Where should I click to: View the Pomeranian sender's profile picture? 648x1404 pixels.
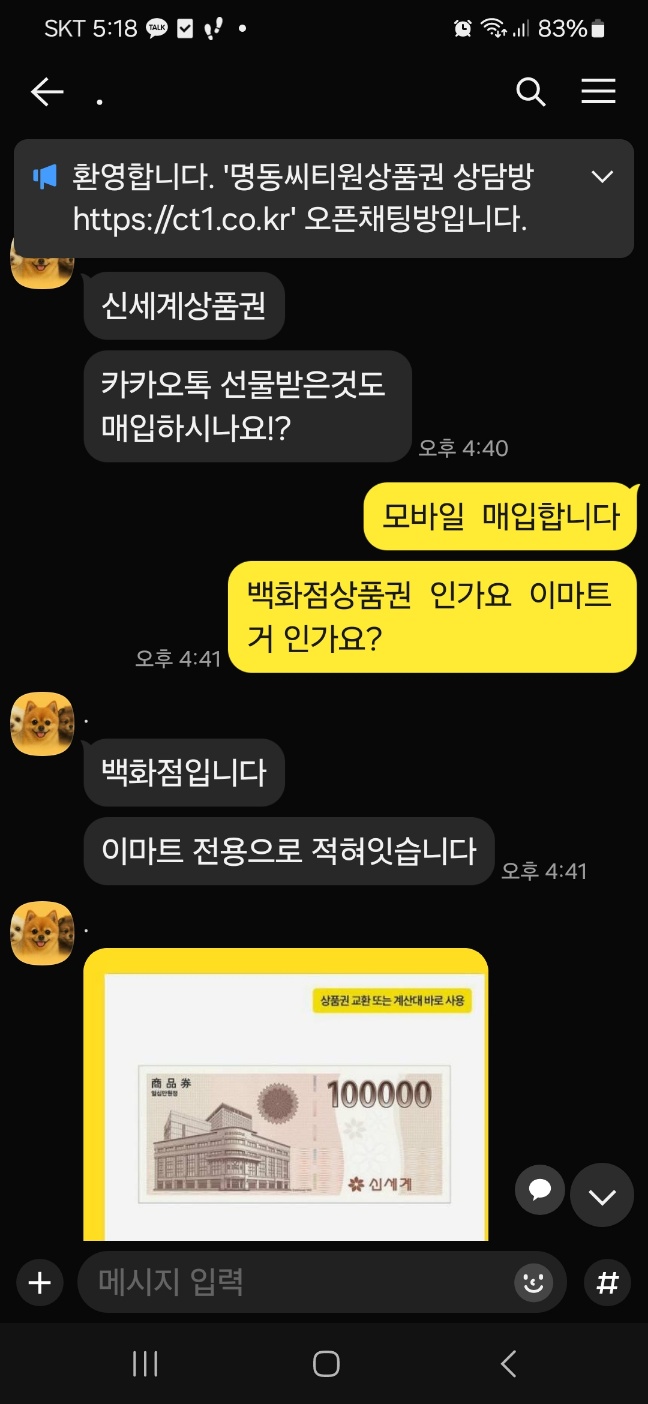(x=42, y=723)
